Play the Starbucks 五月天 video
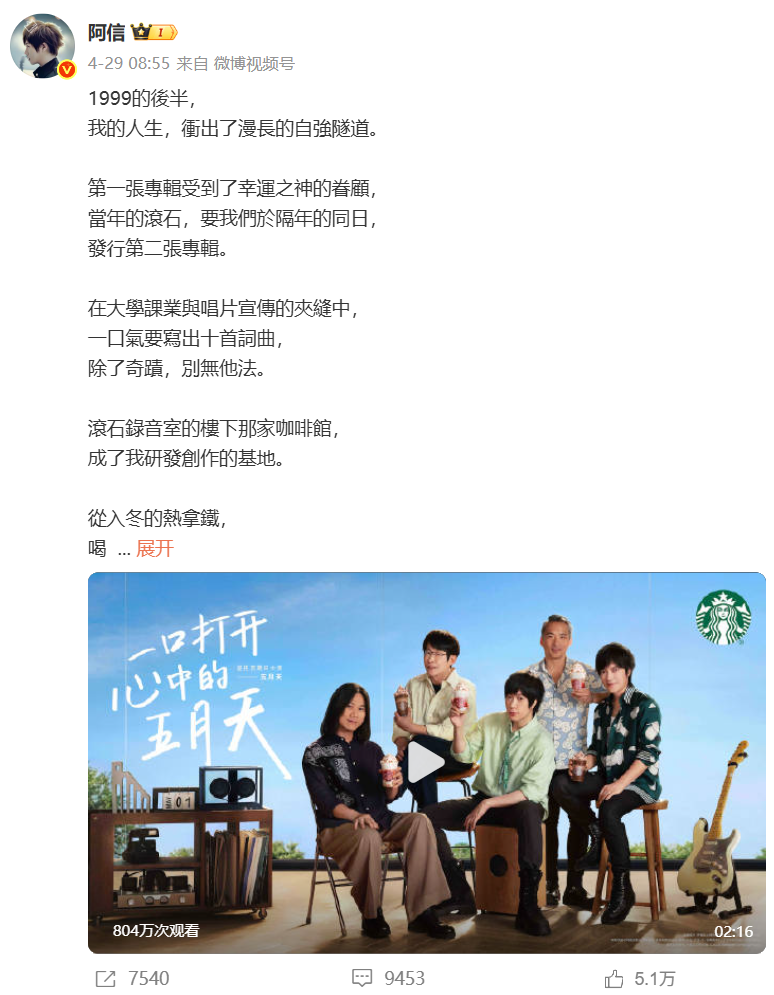 coord(426,763)
